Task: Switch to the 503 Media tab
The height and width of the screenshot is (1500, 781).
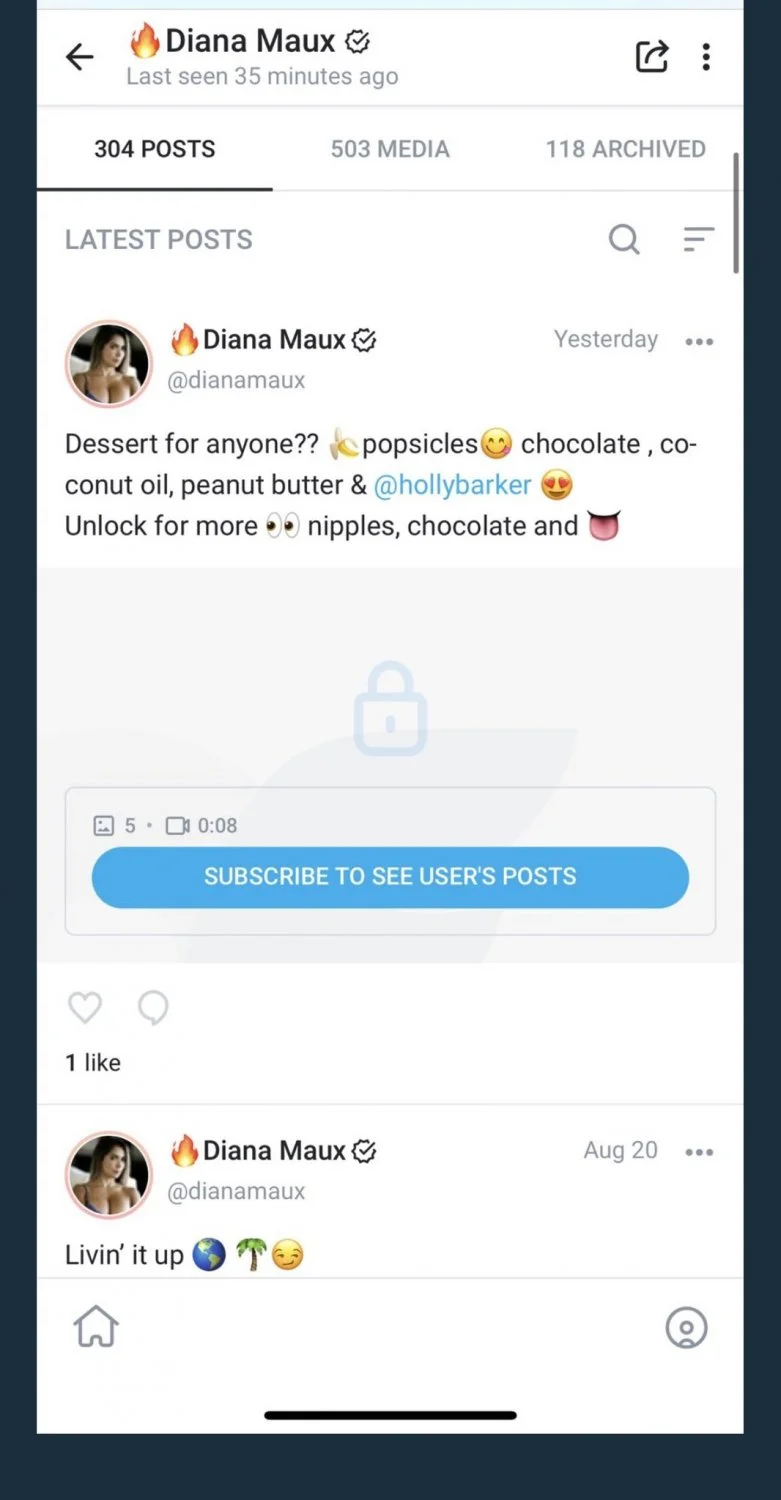Action: (x=390, y=149)
